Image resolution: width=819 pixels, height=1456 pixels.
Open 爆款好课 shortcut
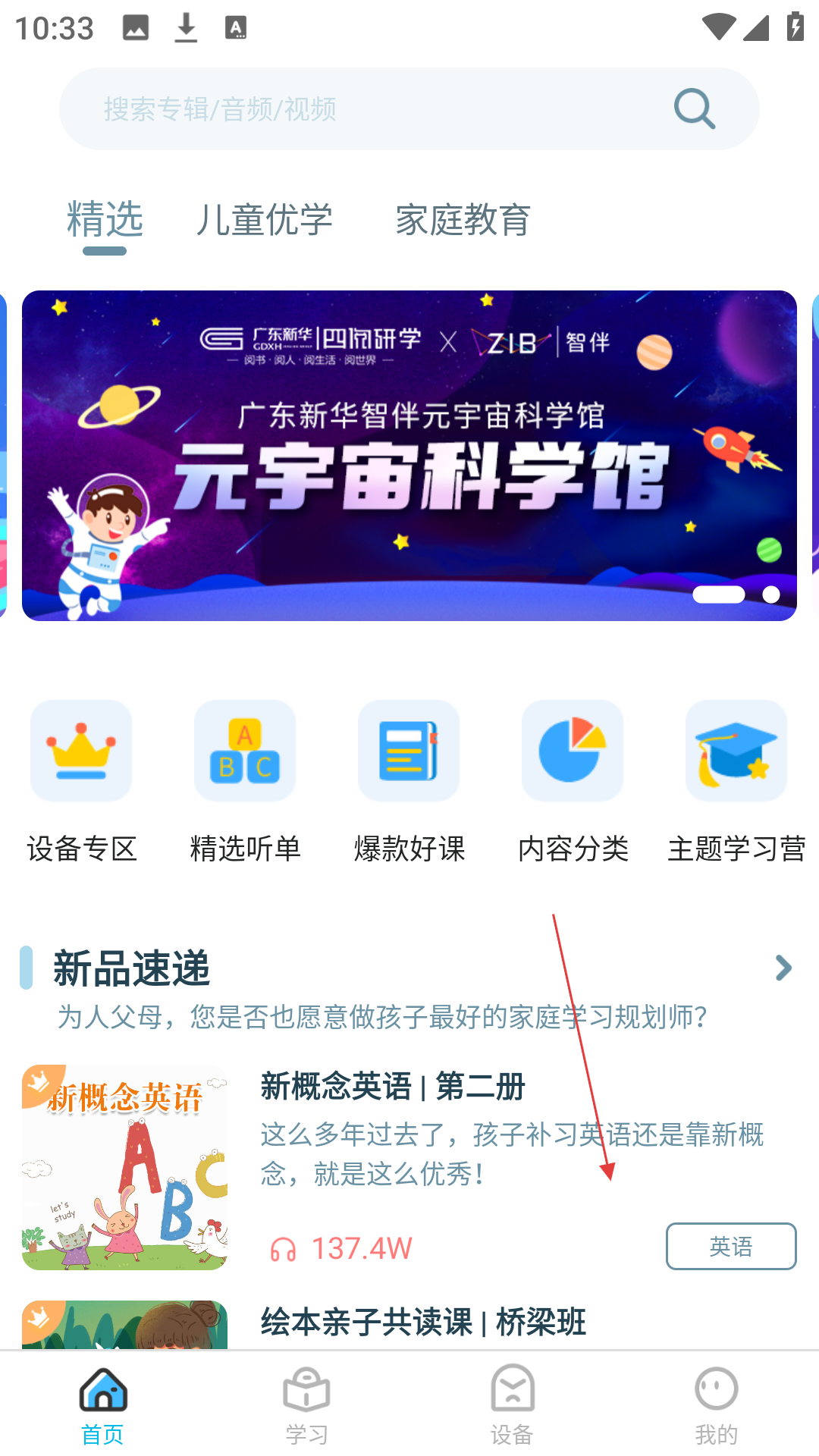coord(409,783)
